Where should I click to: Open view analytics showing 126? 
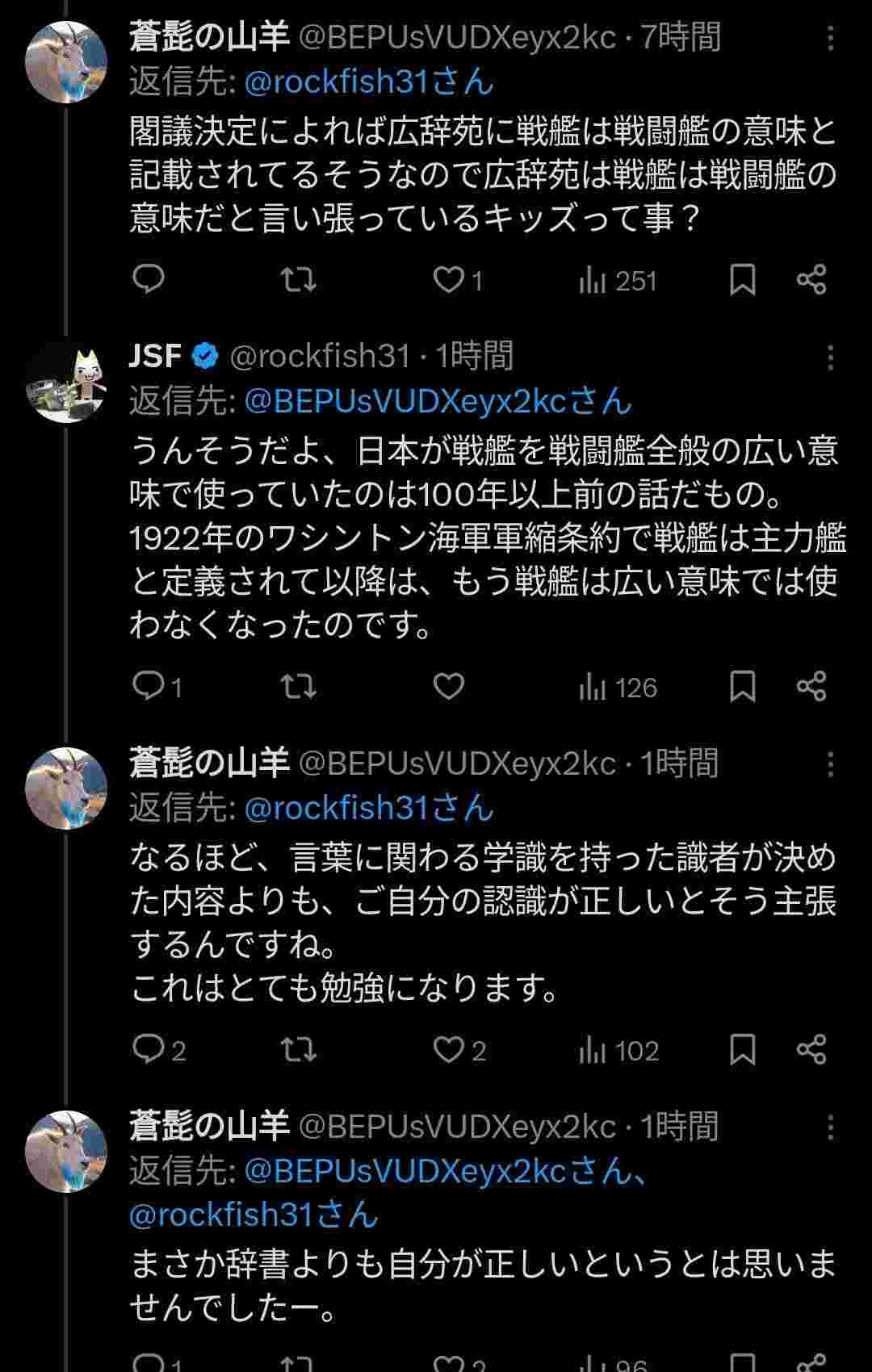point(618,687)
